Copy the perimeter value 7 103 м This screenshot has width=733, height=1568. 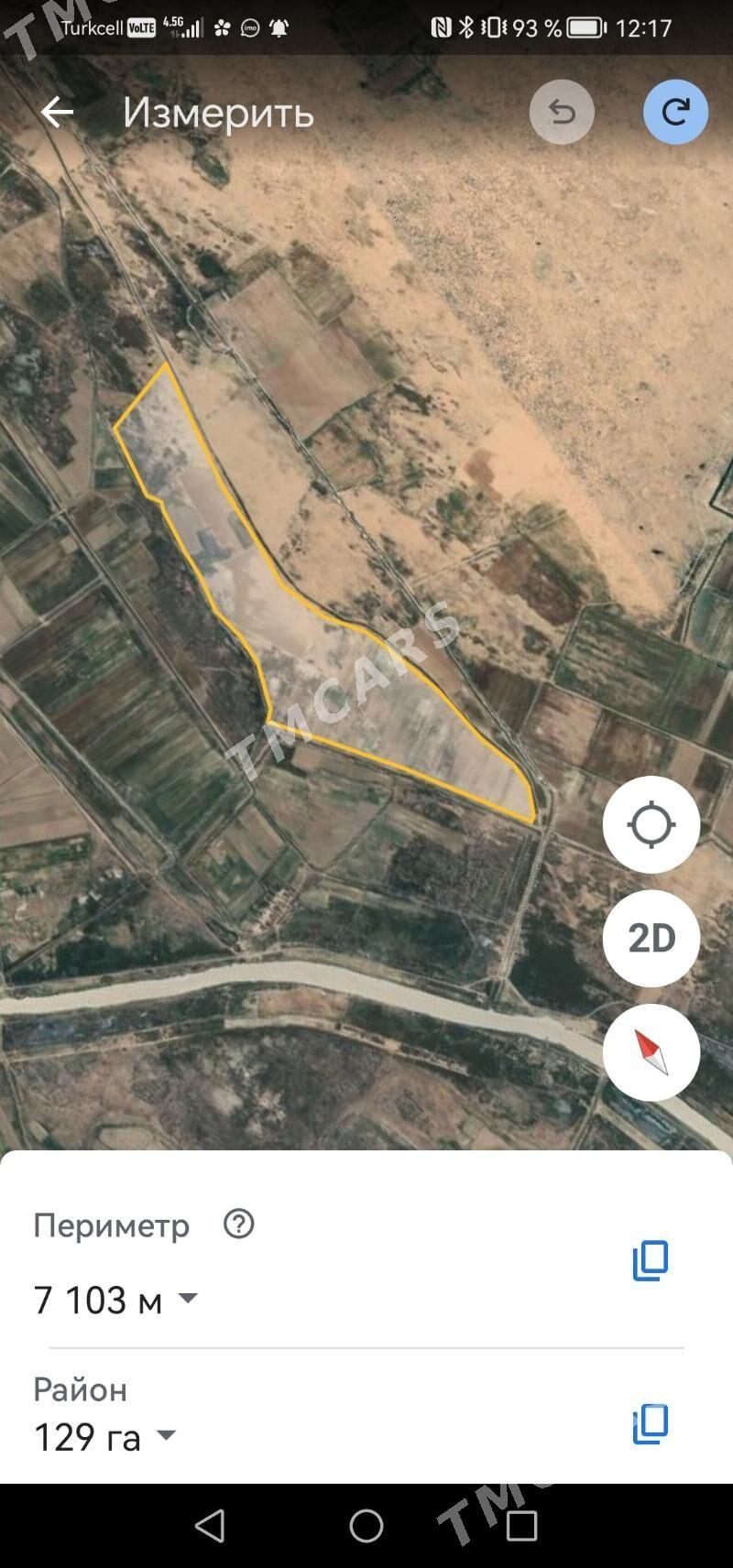point(651,1261)
